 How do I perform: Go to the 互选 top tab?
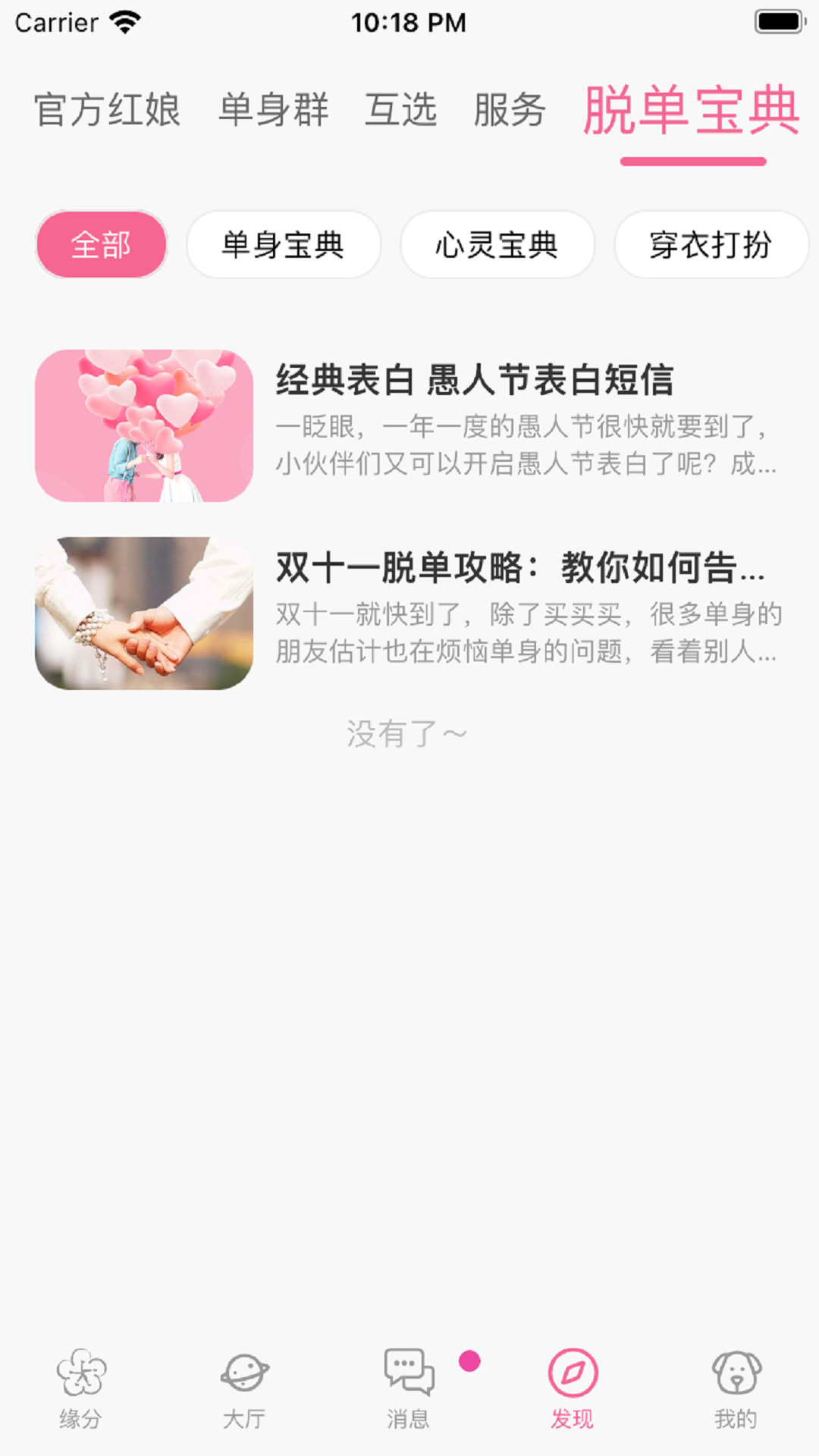[400, 110]
